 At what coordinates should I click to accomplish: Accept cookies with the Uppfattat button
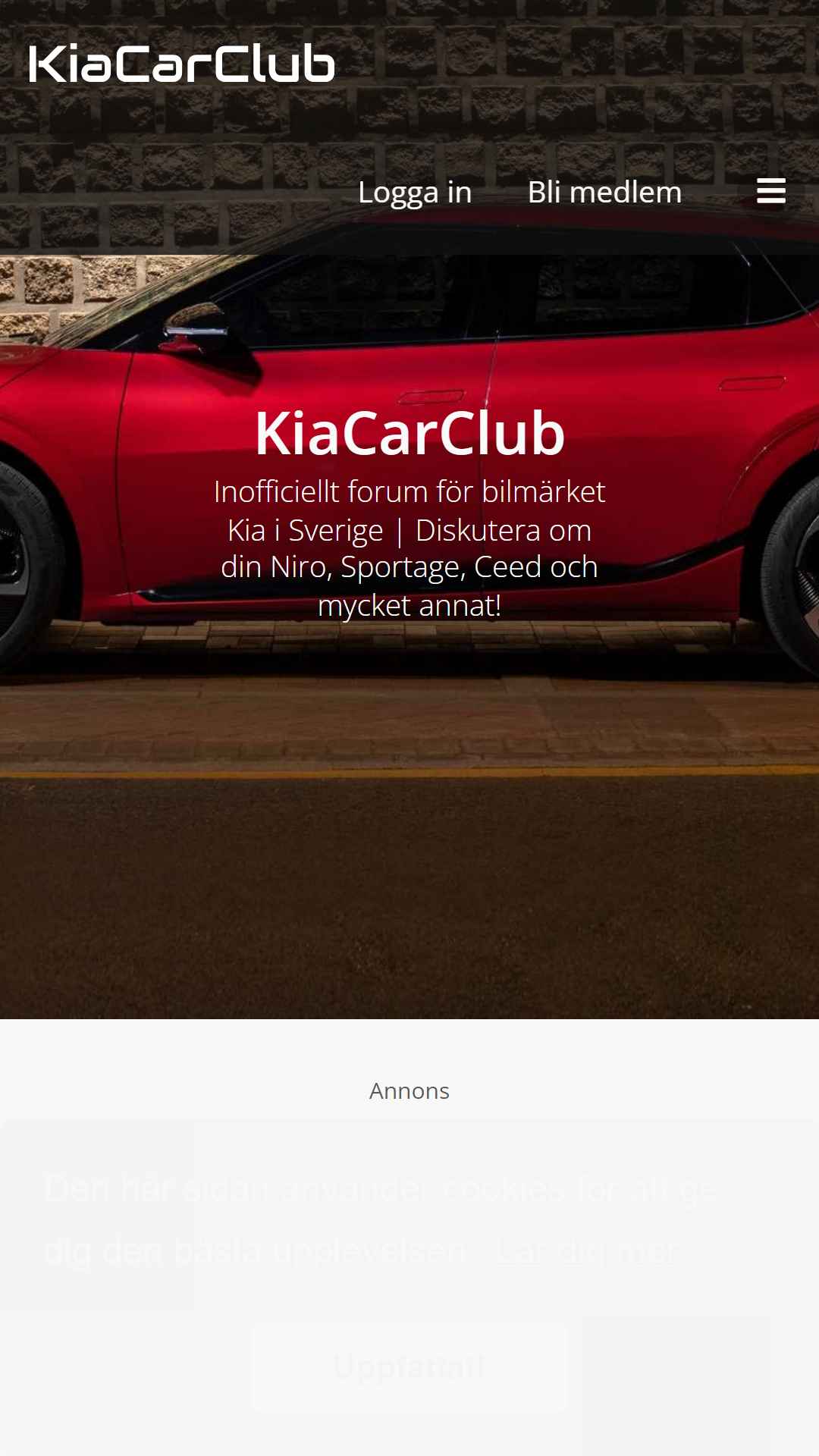(x=409, y=1367)
